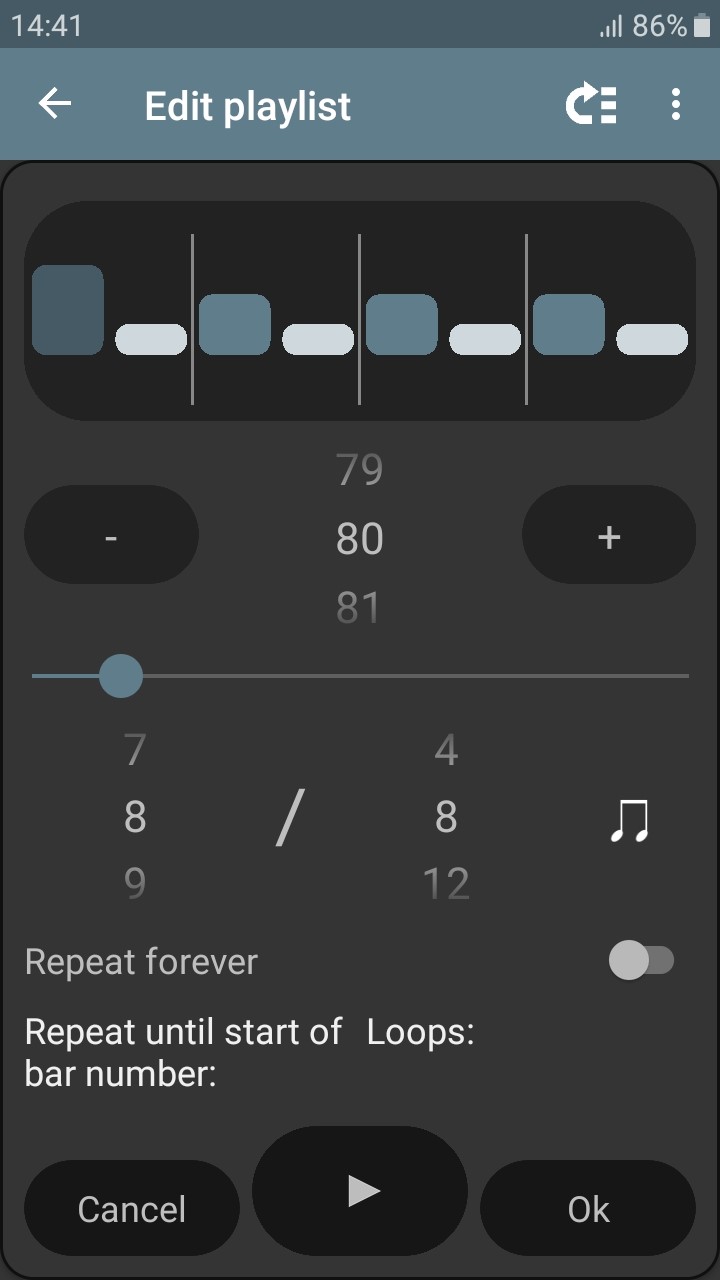Viewport: 720px width, 1280px height.
Task: Open the overflow menu
Action: pyautogui.click(x=676, y=104)
